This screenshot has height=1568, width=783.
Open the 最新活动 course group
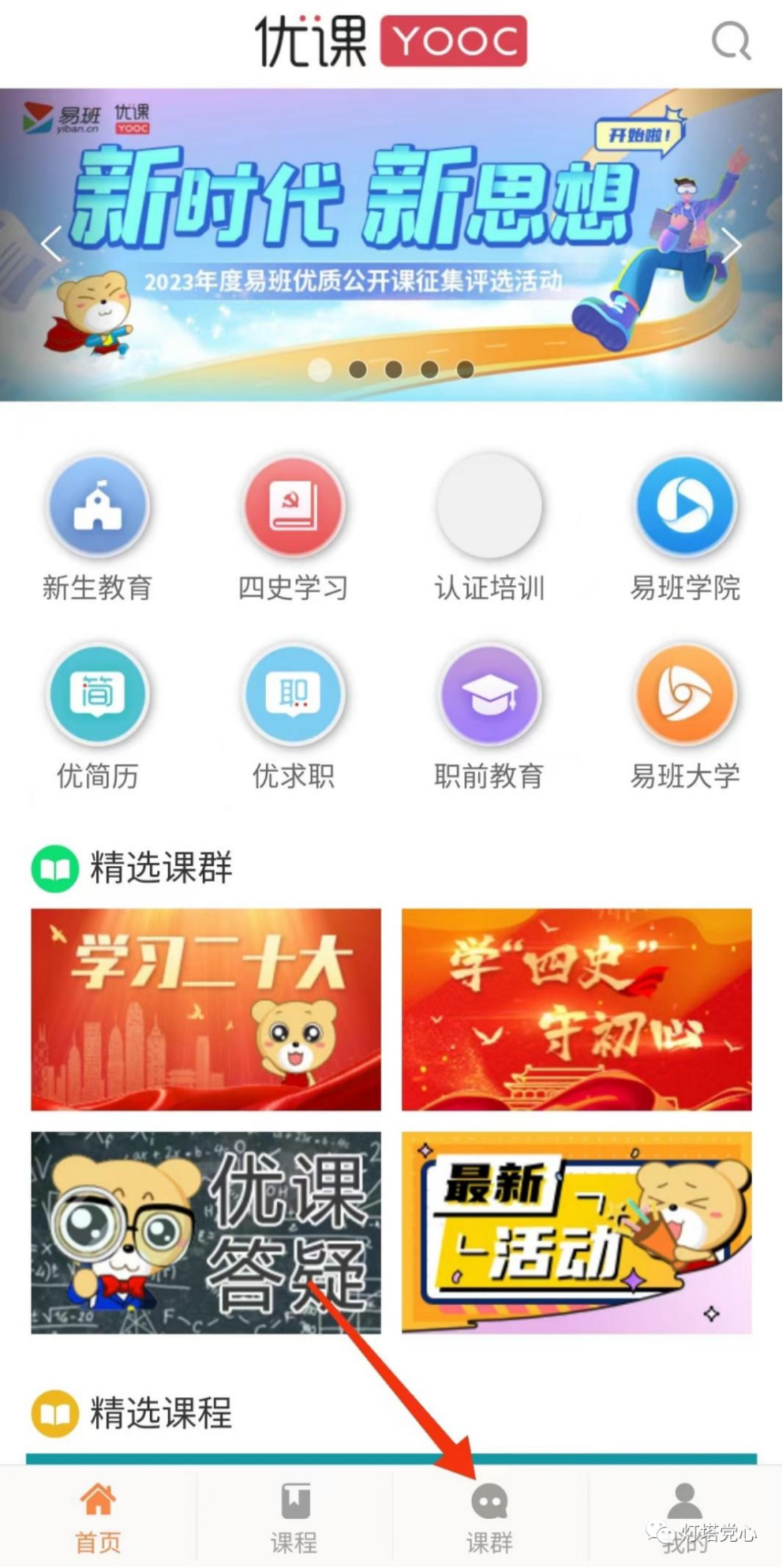click(577, 1232)
